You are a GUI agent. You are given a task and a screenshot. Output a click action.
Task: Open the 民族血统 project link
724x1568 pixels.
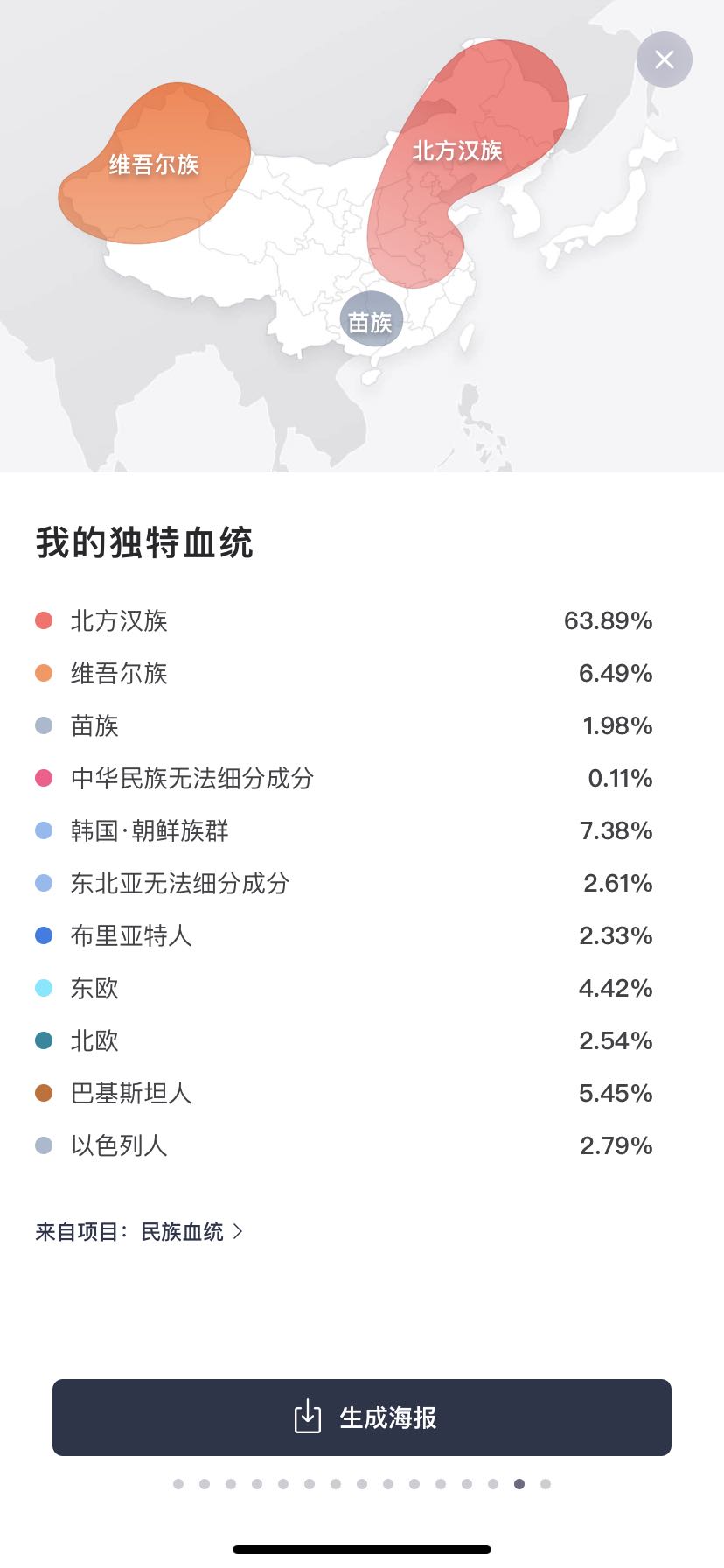click(191, 1232)
